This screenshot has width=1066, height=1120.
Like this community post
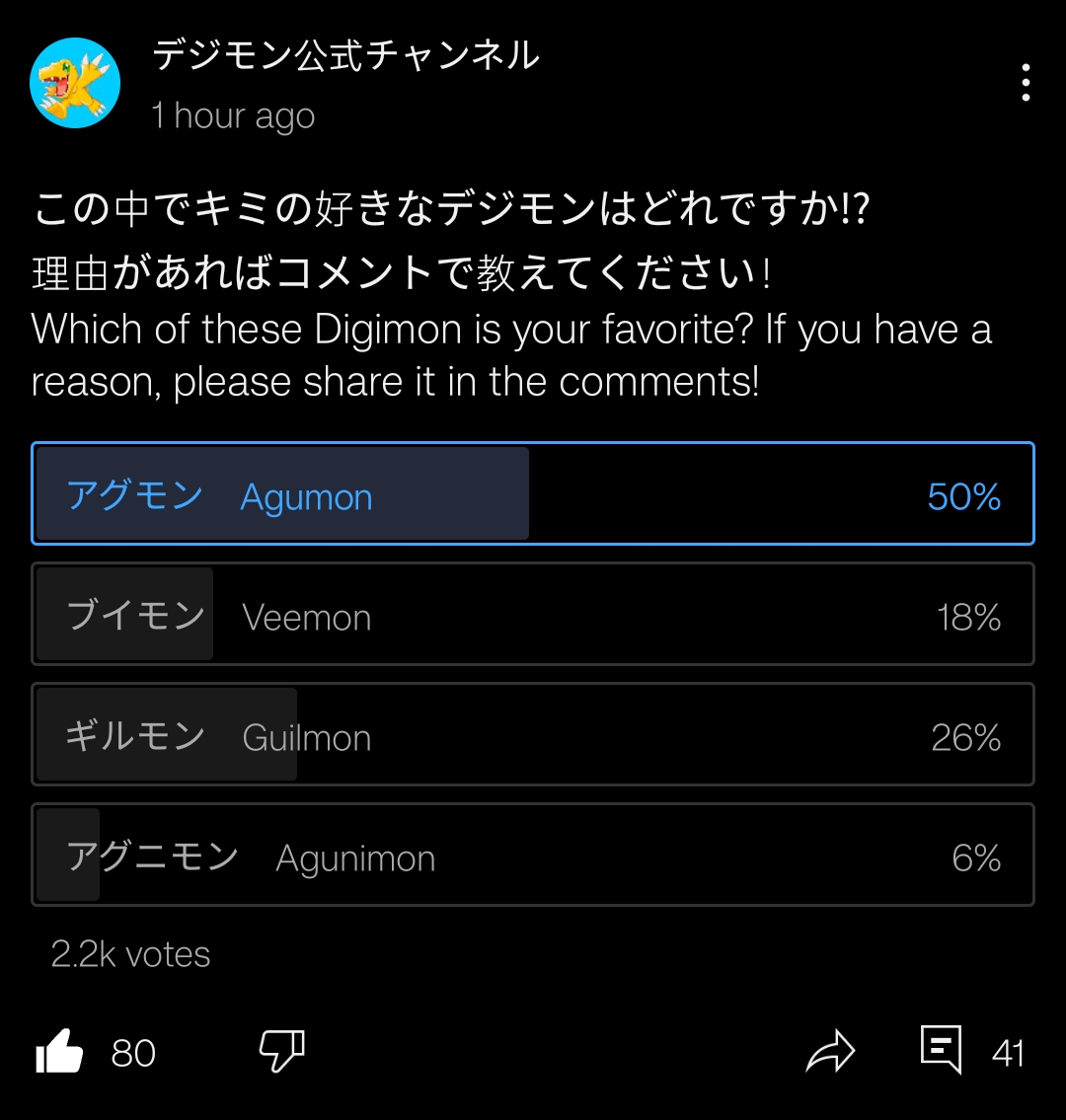60,1052
